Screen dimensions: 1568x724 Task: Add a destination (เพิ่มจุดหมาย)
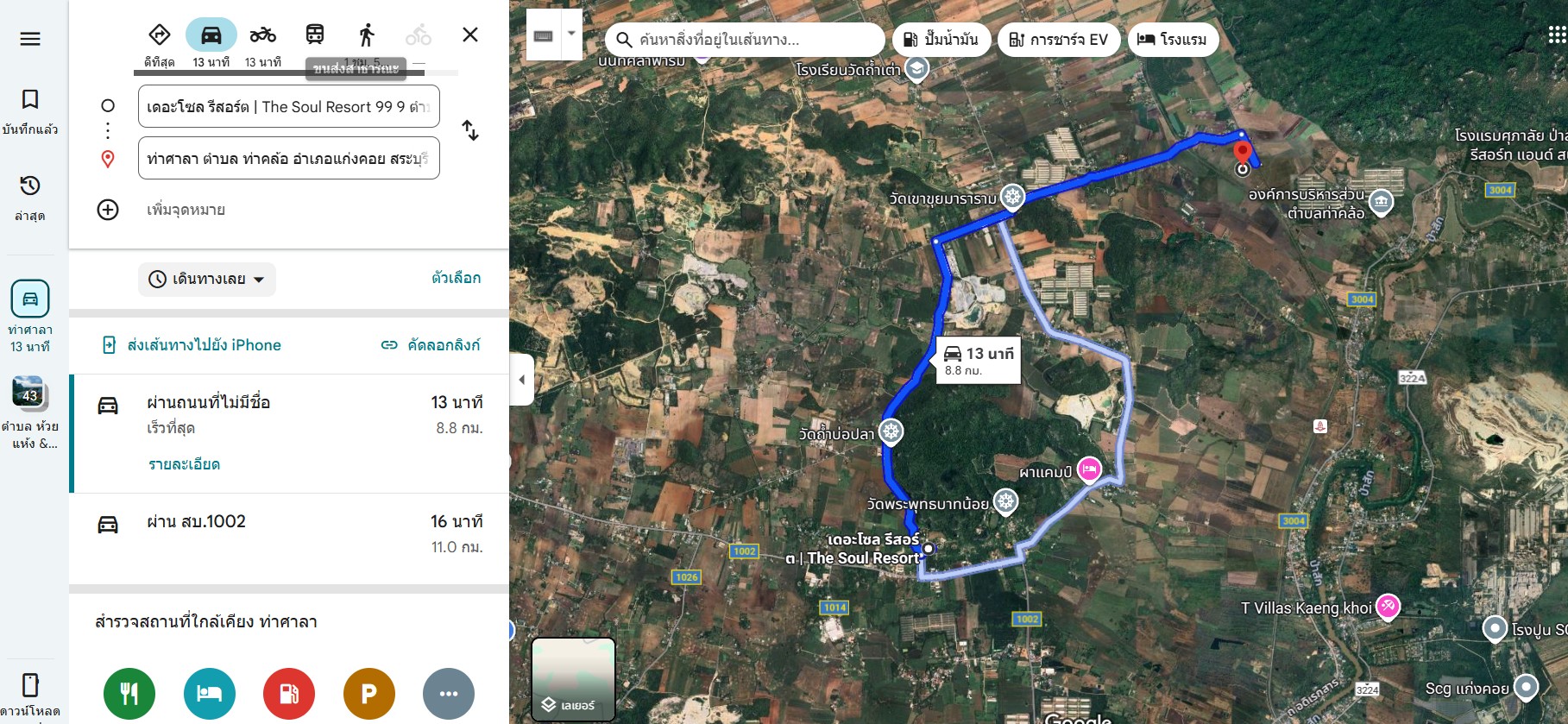(186, 210)
